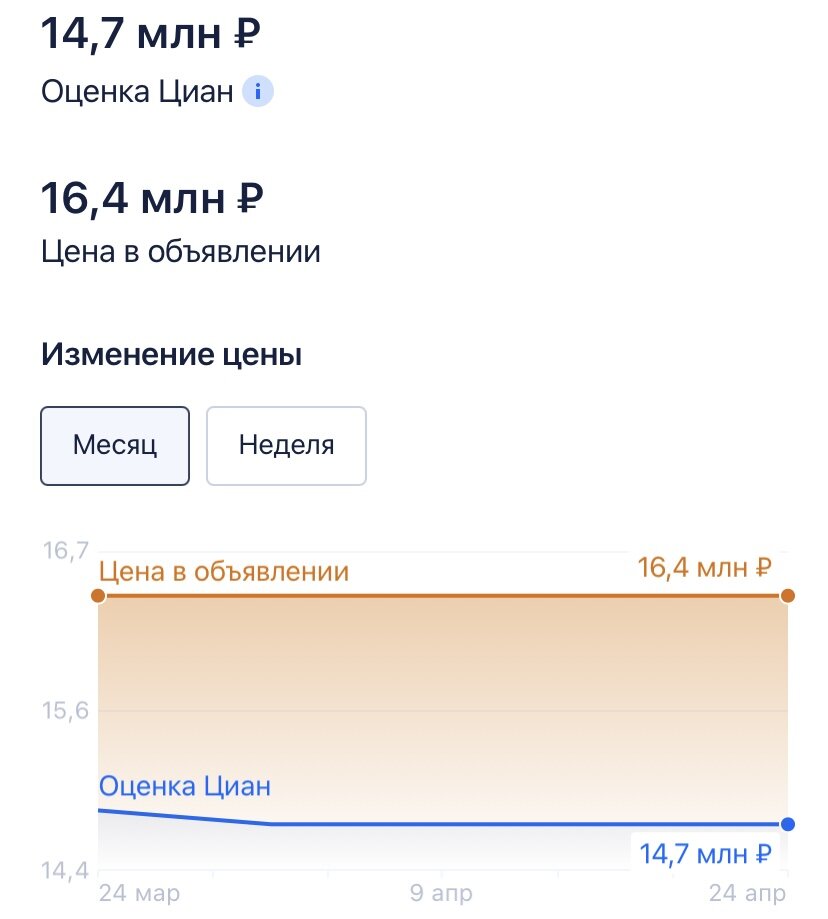Tap the 14,7 млн ₽ chart value badge

pos(707,852)
